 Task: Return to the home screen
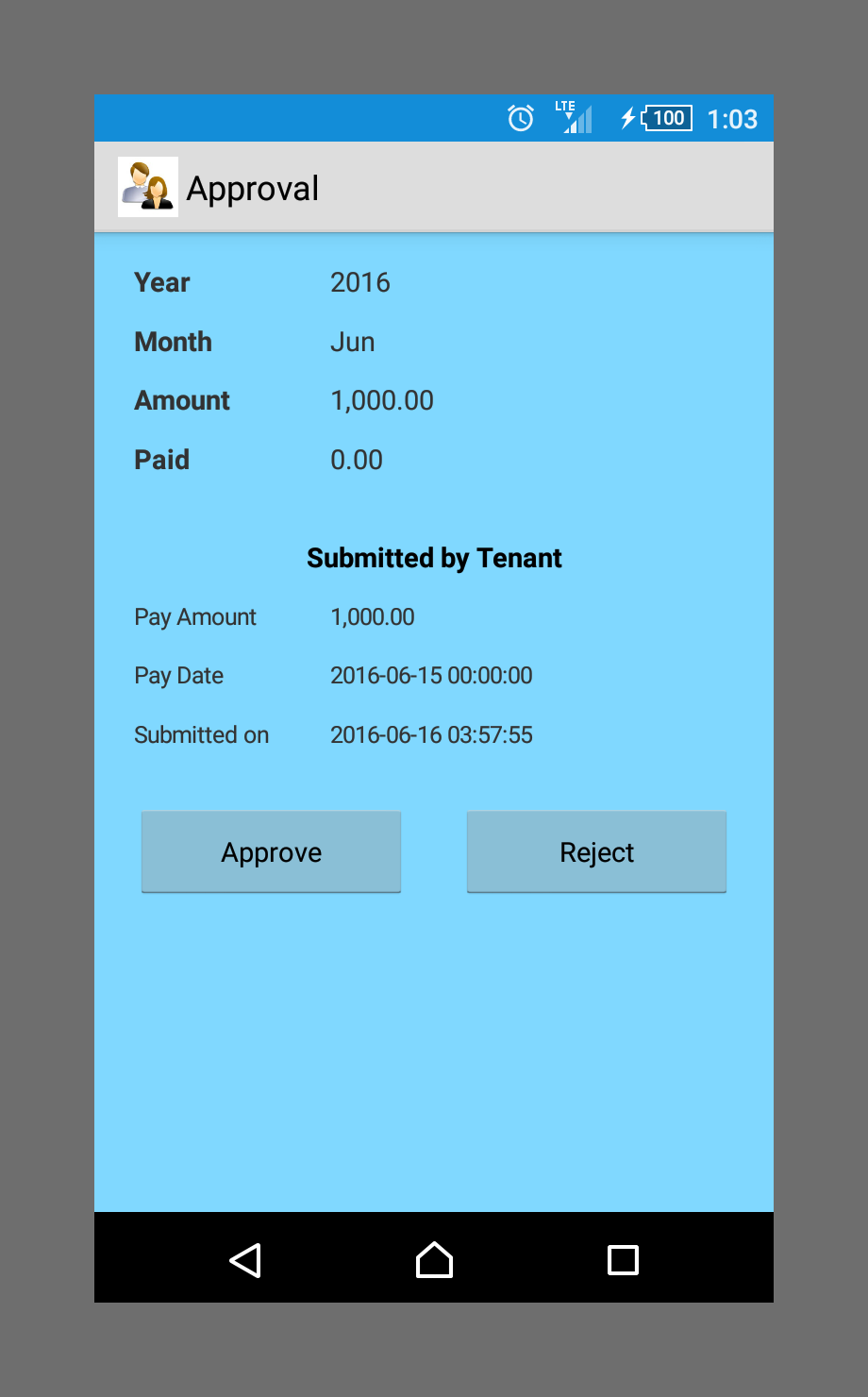point(434,1260)
